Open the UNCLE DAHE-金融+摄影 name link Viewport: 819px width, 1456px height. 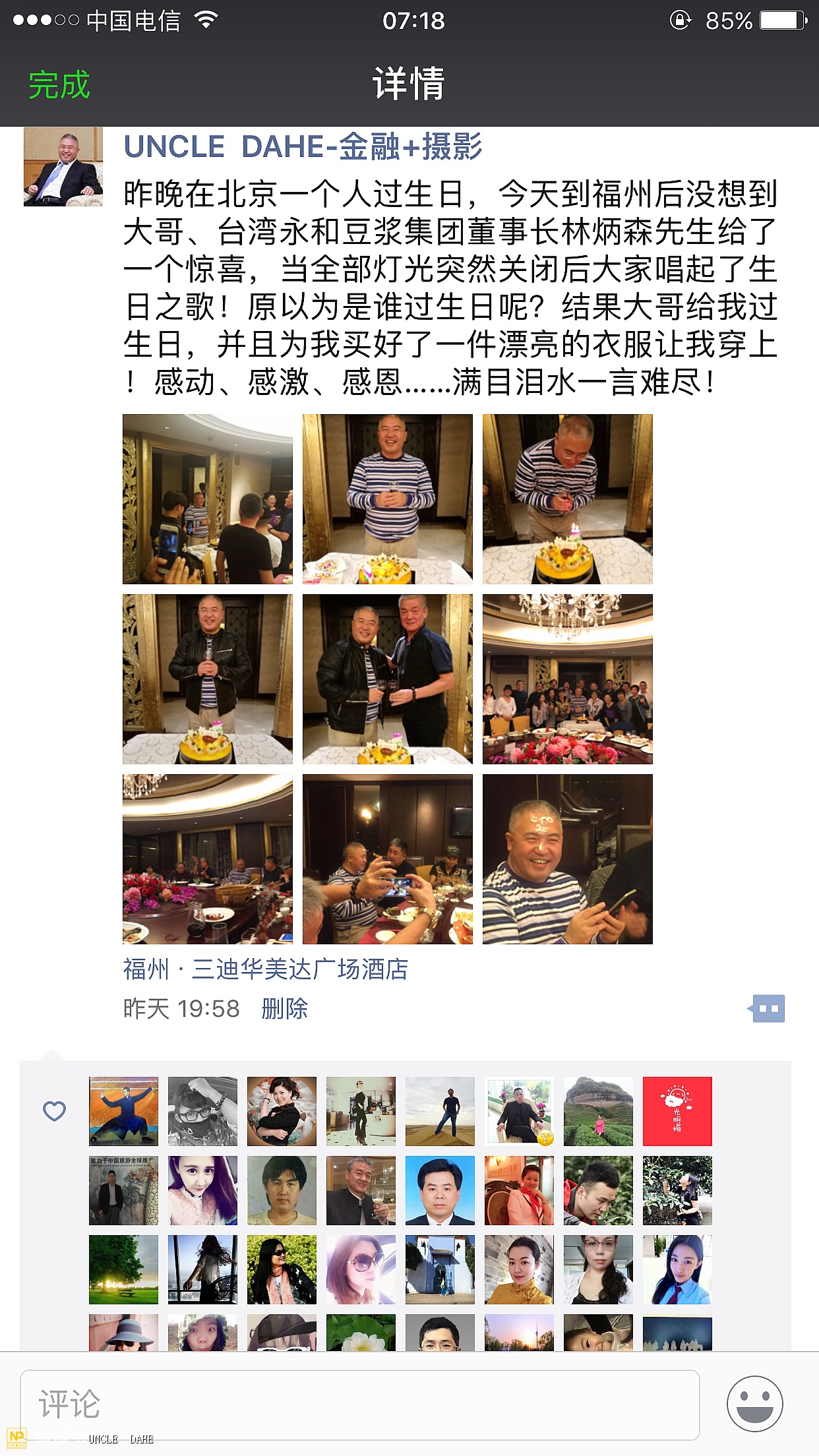coord(303,146)
